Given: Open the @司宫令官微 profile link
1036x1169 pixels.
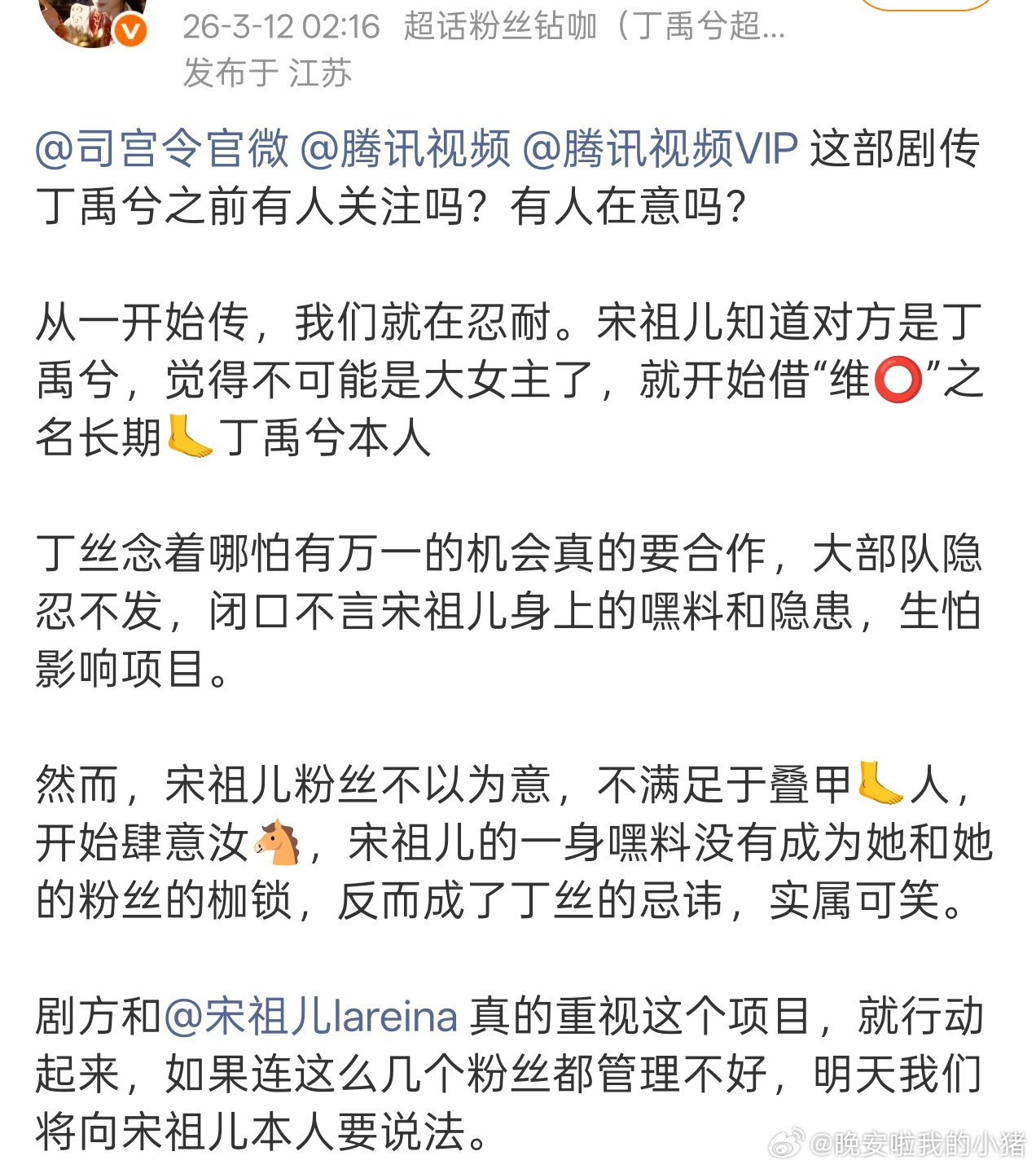Looking at the screenshot, I should (160, 149).
